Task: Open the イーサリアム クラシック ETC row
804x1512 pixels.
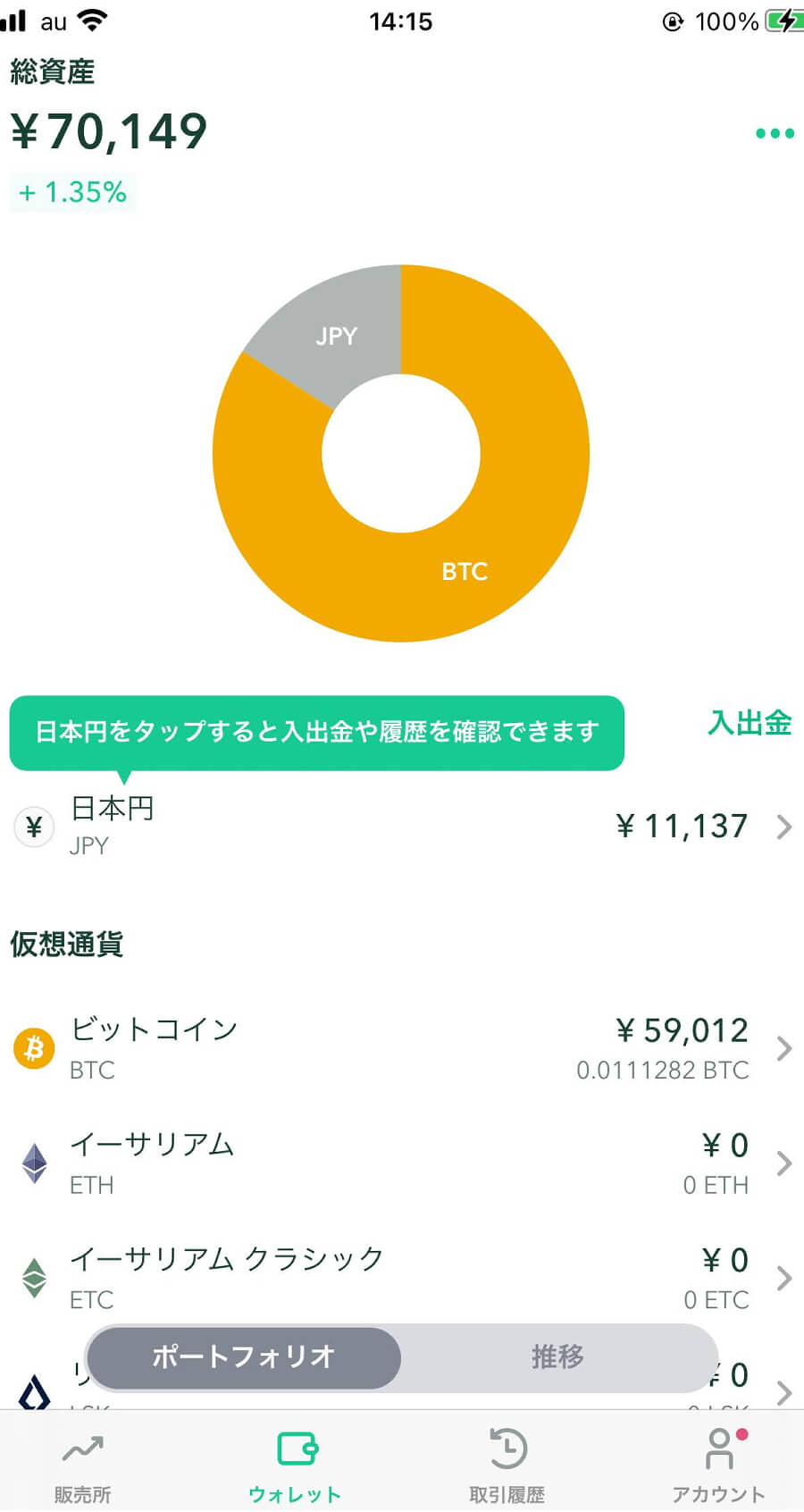Action: coord(402,1277)
